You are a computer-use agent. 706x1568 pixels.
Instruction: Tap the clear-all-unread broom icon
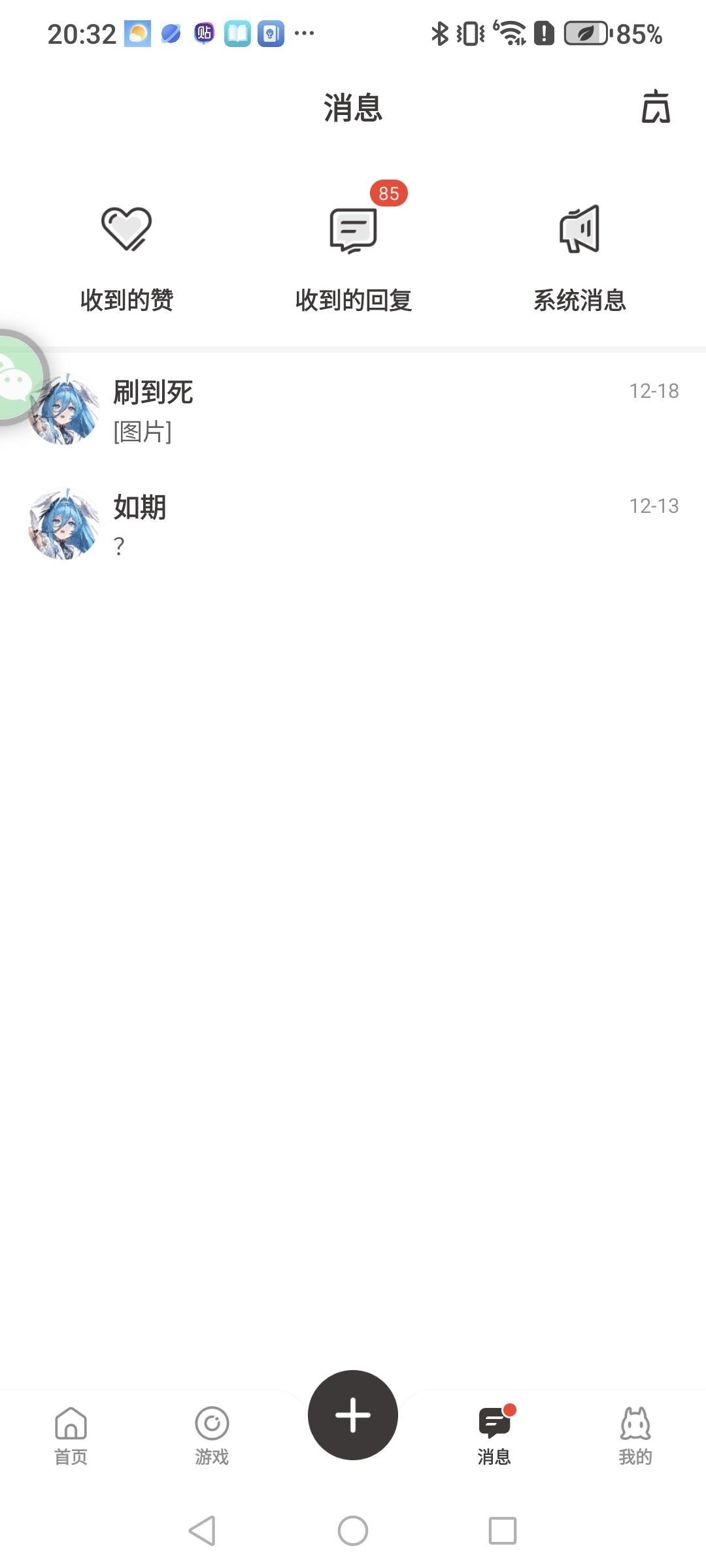(655, 107)
